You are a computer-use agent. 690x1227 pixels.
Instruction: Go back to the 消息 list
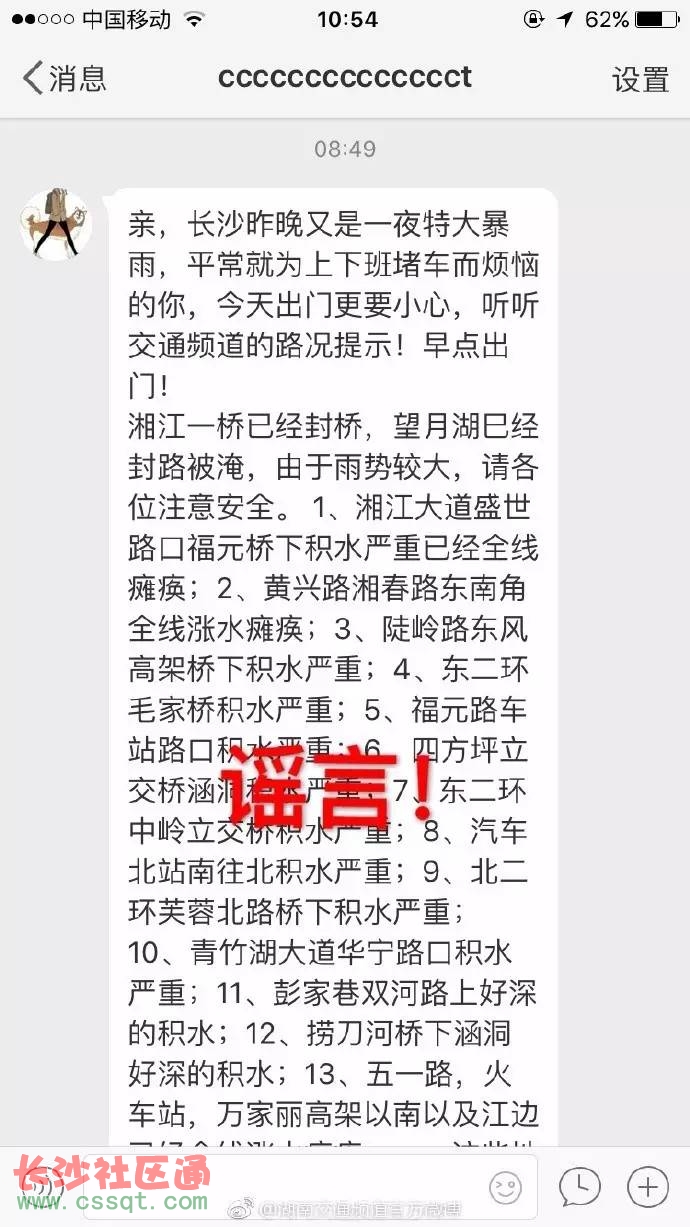(64, 78)
